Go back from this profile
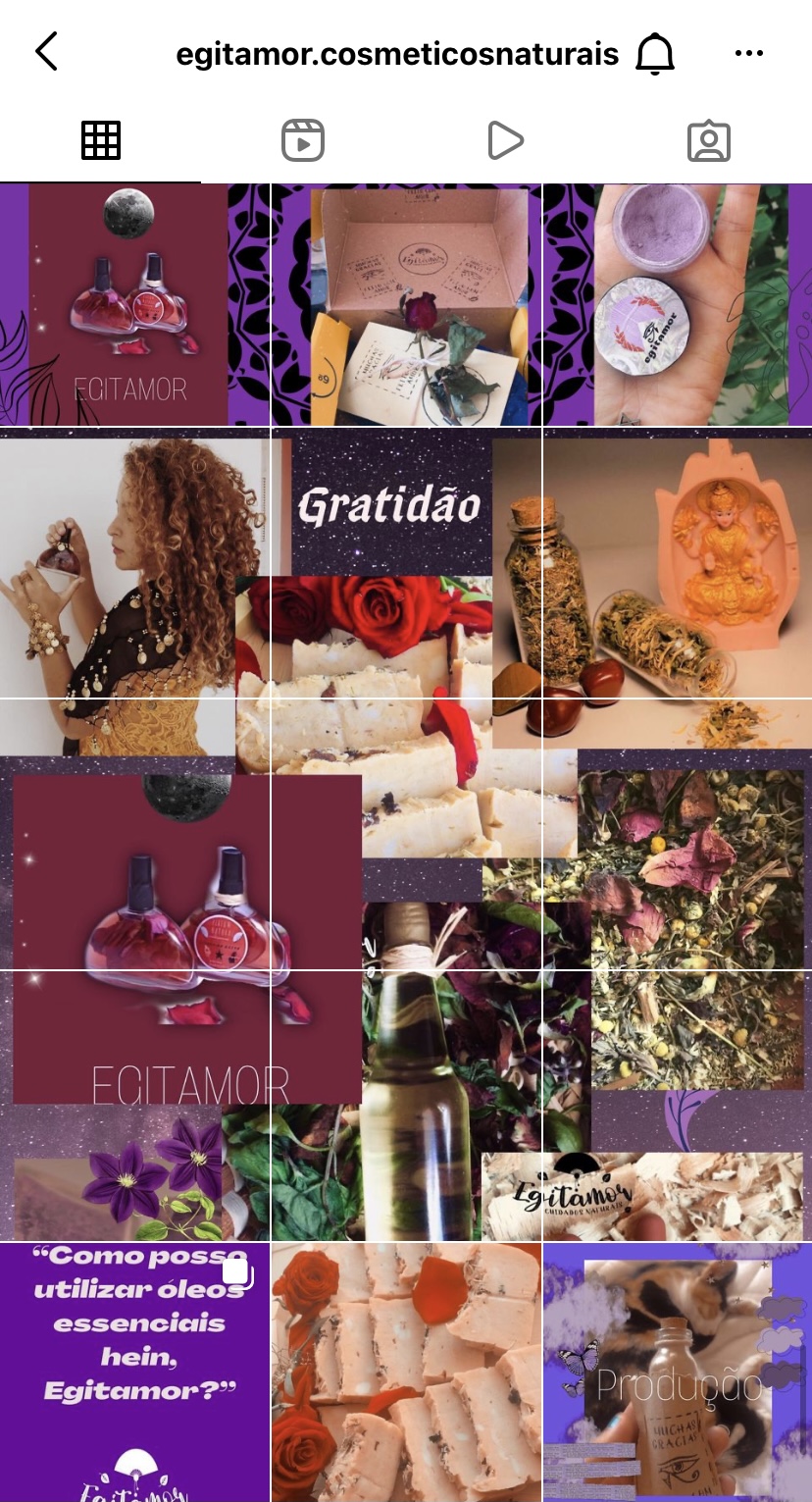 tap(46, 52)
